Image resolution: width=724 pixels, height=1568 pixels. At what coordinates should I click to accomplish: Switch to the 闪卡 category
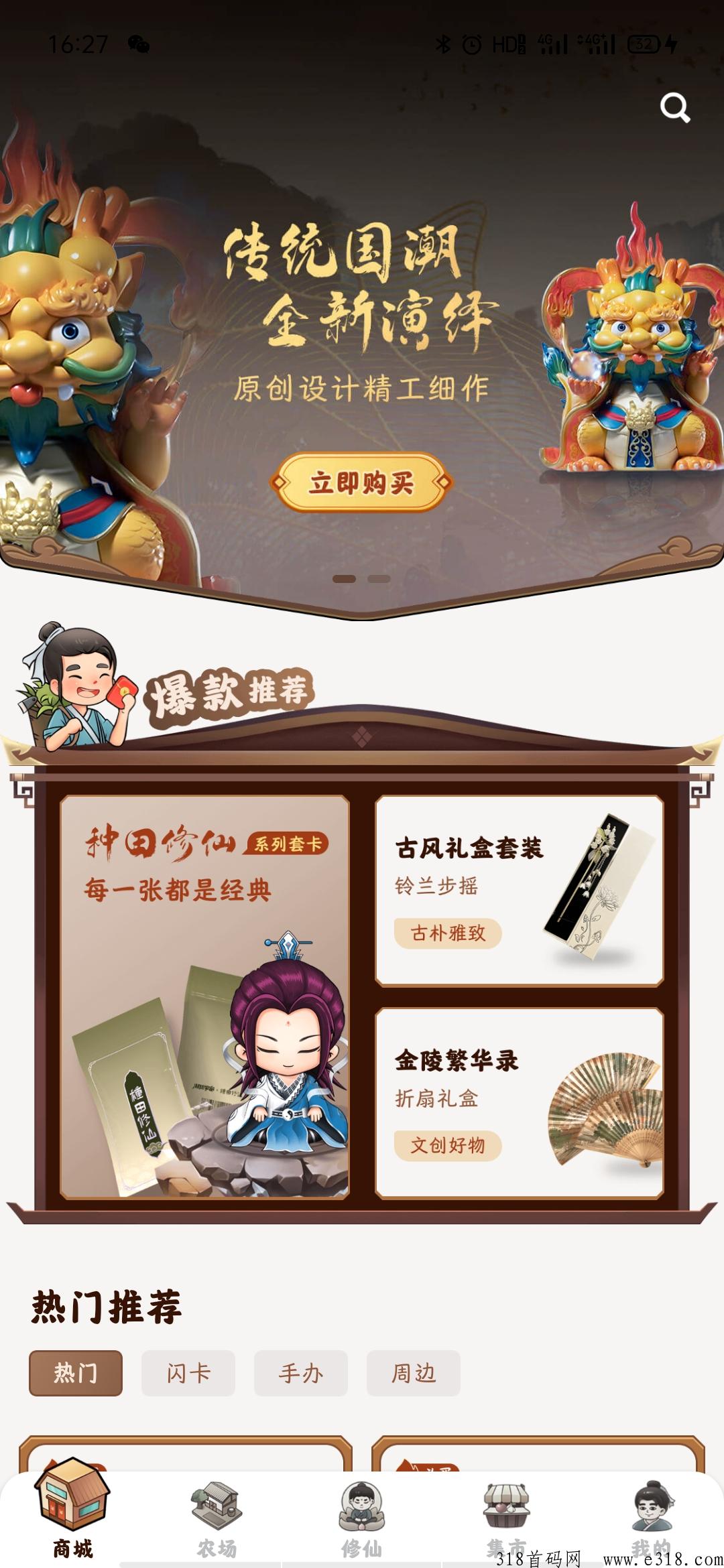pyautogui.click(x=188, y=1373)
